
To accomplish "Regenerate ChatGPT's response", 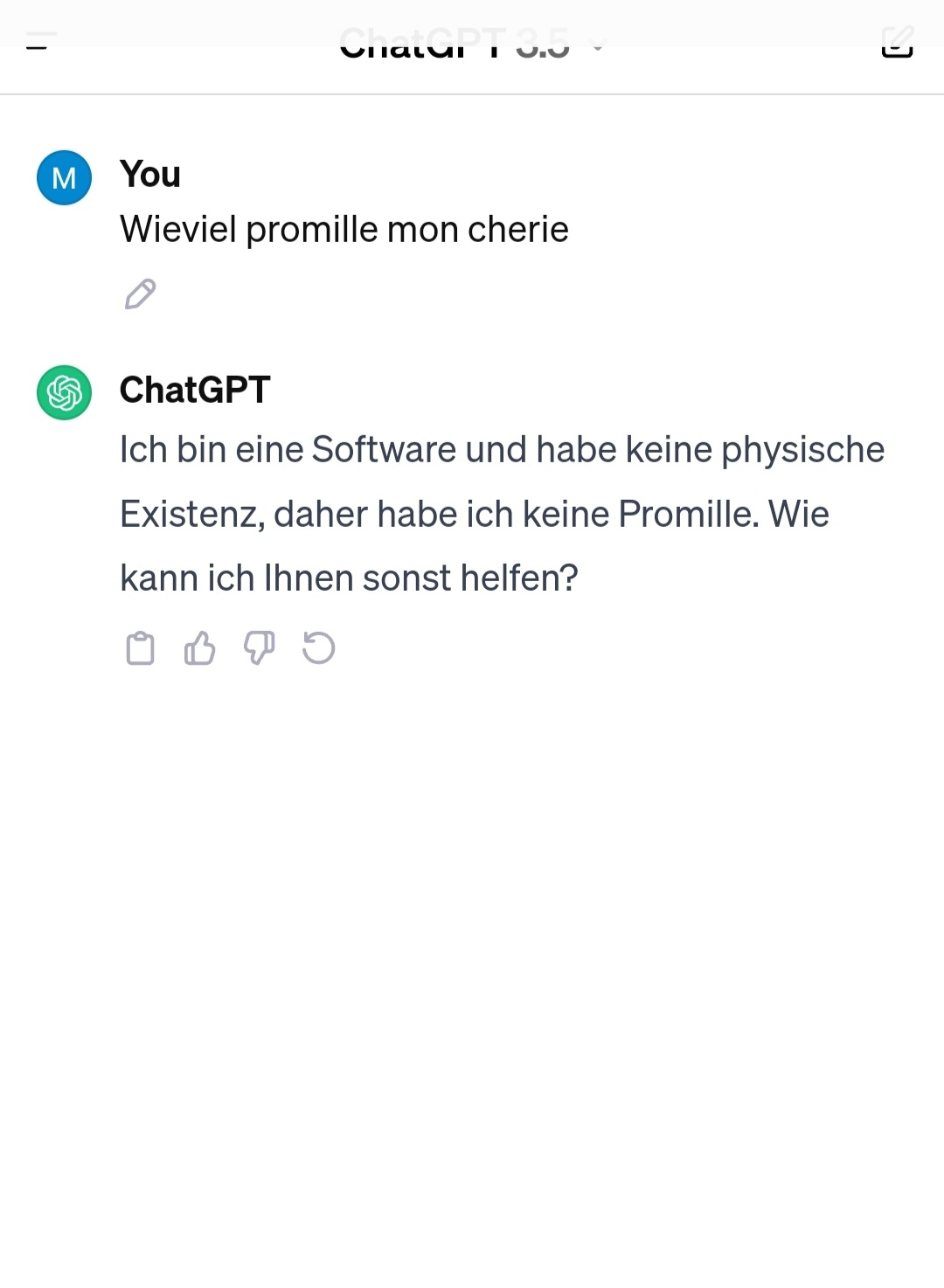I will coord(318,648).
